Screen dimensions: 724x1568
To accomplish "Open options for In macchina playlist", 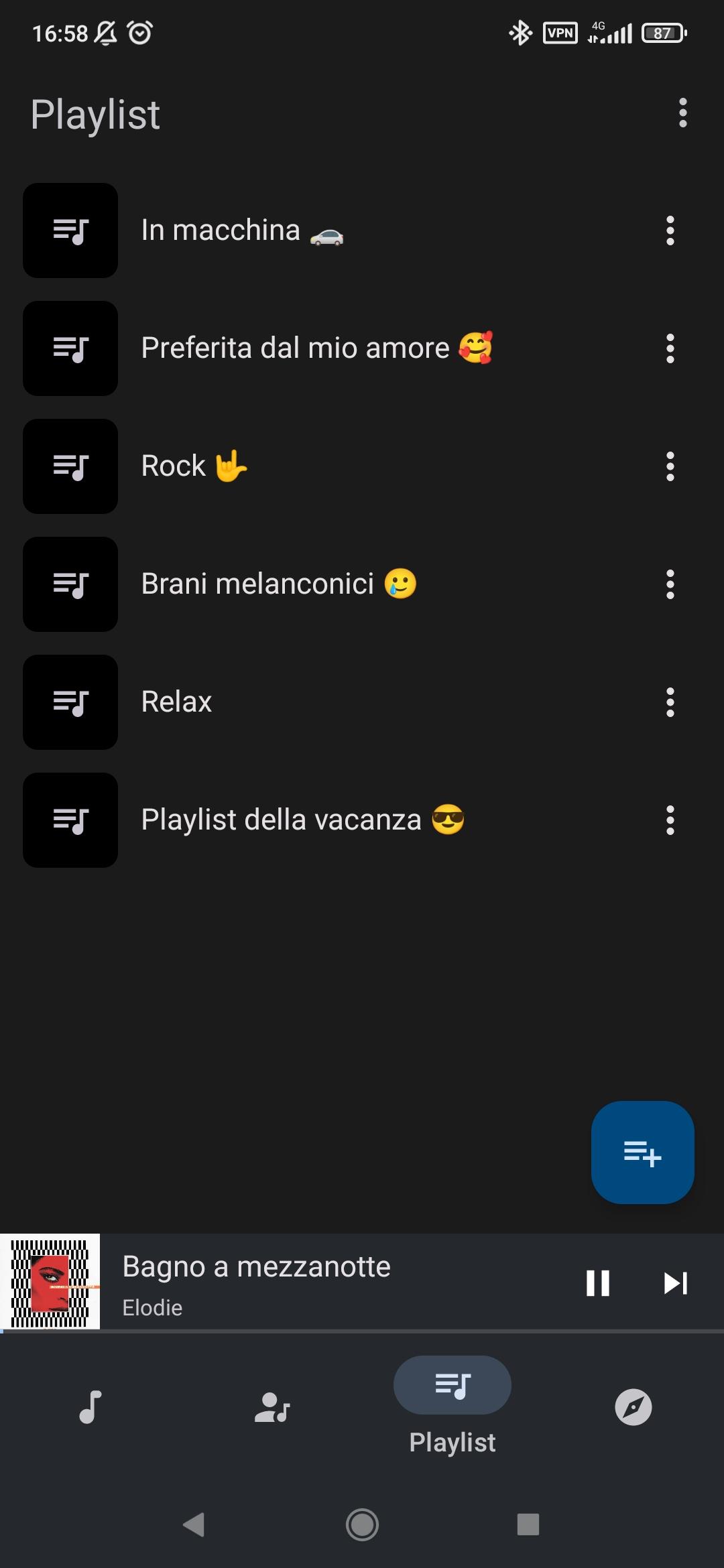I will click(670, 231).
